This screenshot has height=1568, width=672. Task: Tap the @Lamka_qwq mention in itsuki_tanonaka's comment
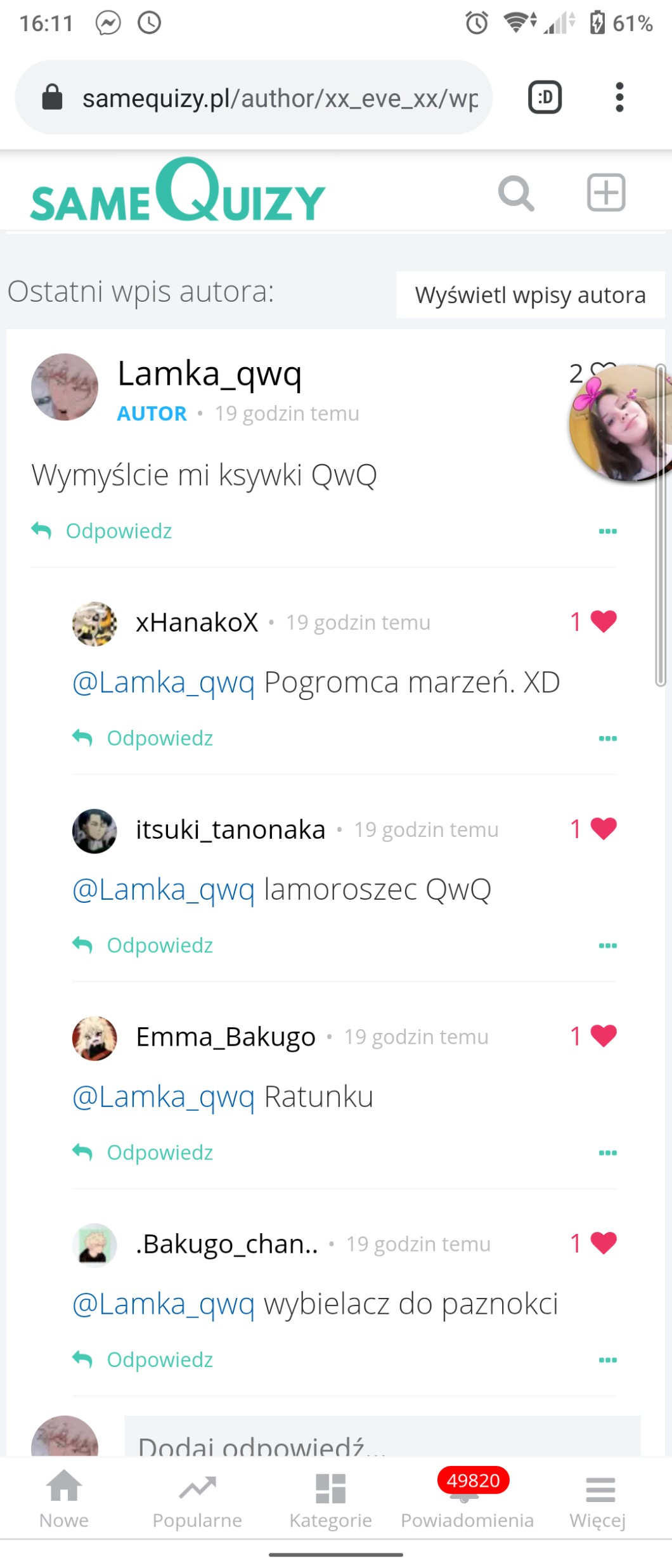164,890
